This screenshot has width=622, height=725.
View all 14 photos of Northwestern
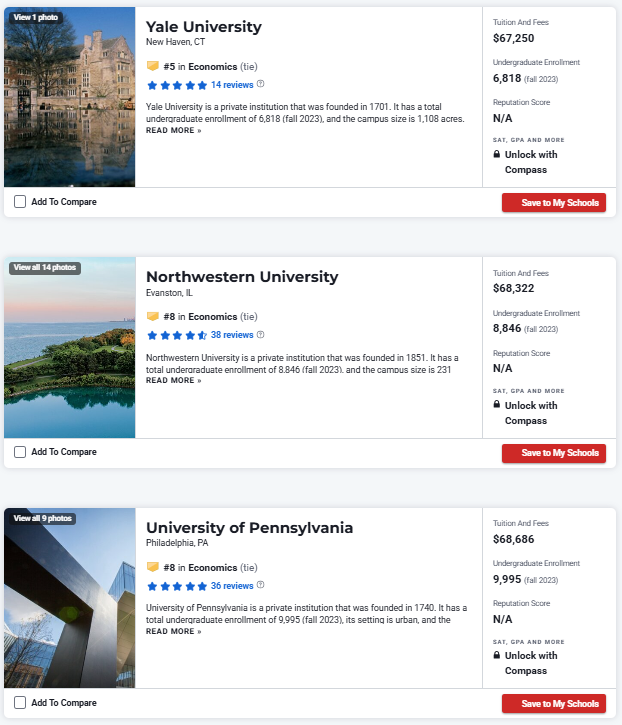43,268
